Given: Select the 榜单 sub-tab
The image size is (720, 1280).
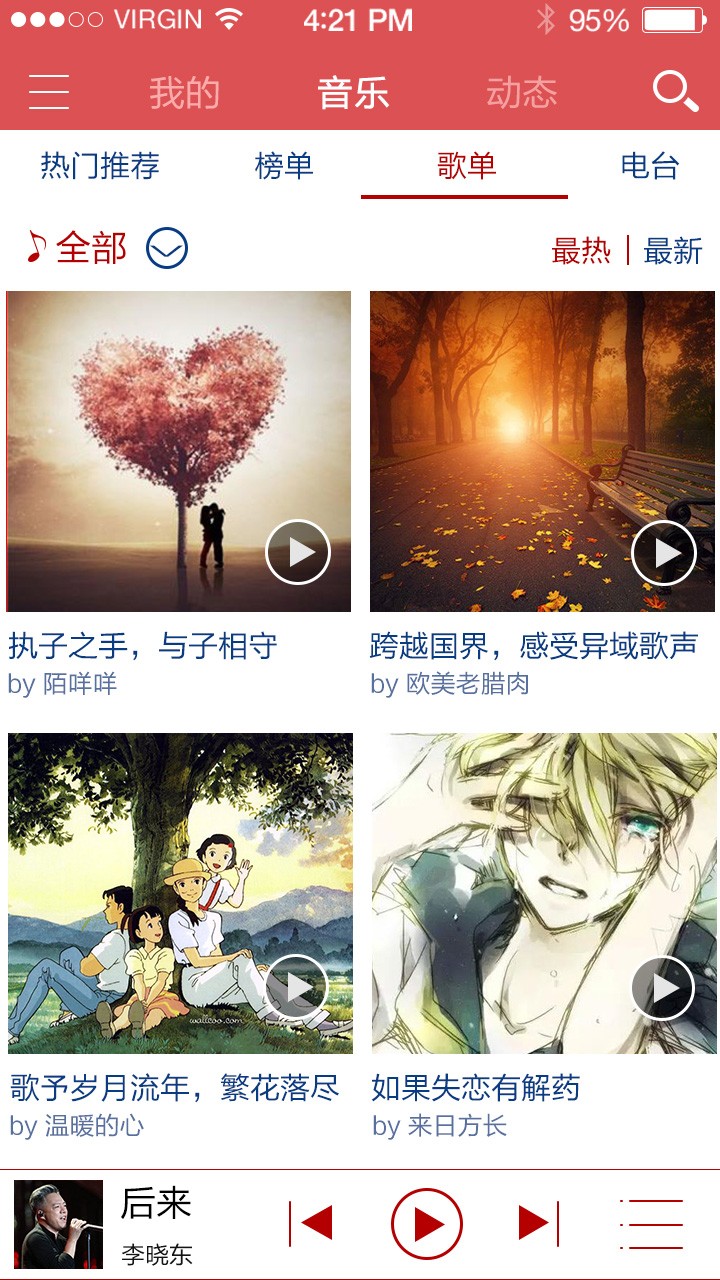Looking at the screenshot, I should click(284, 166).
